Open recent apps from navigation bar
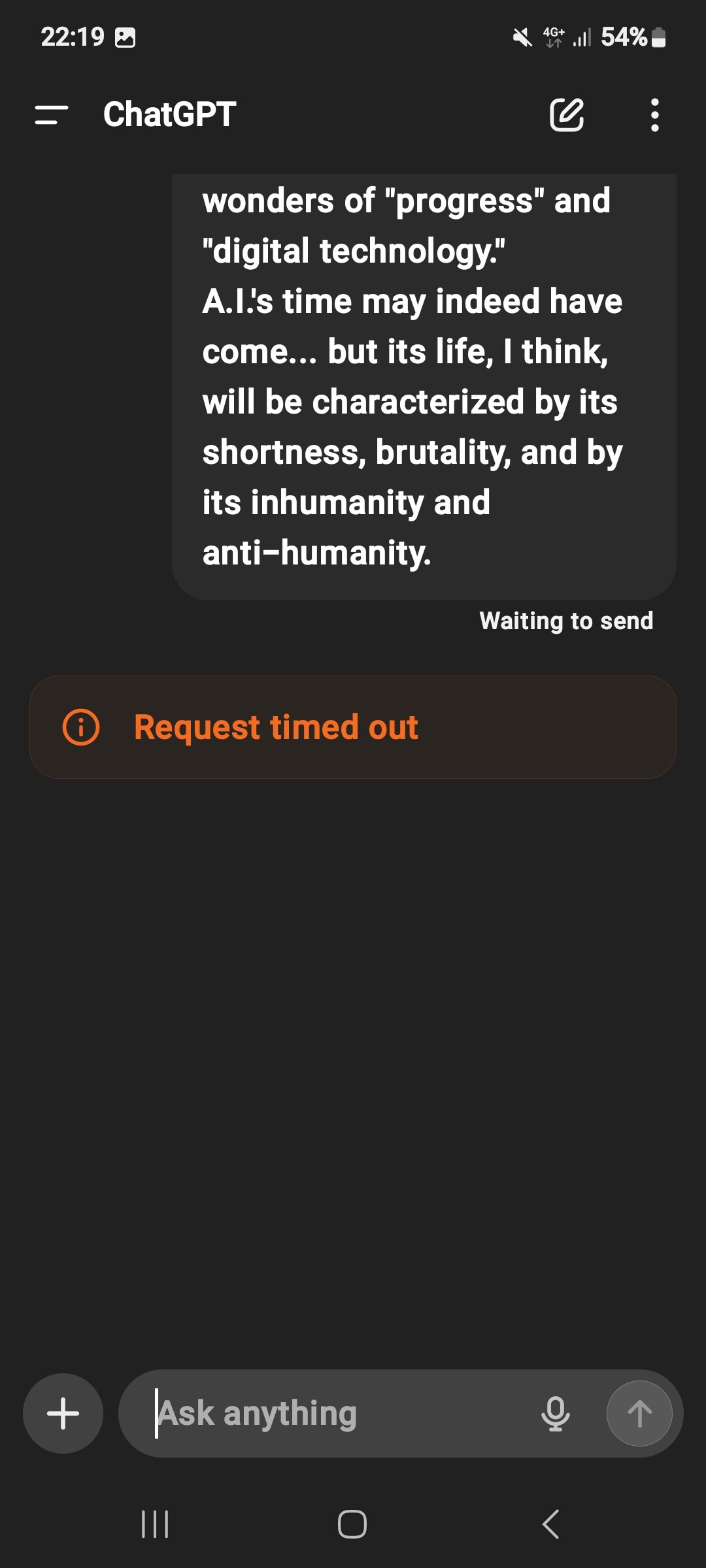 coord(155,1524)
